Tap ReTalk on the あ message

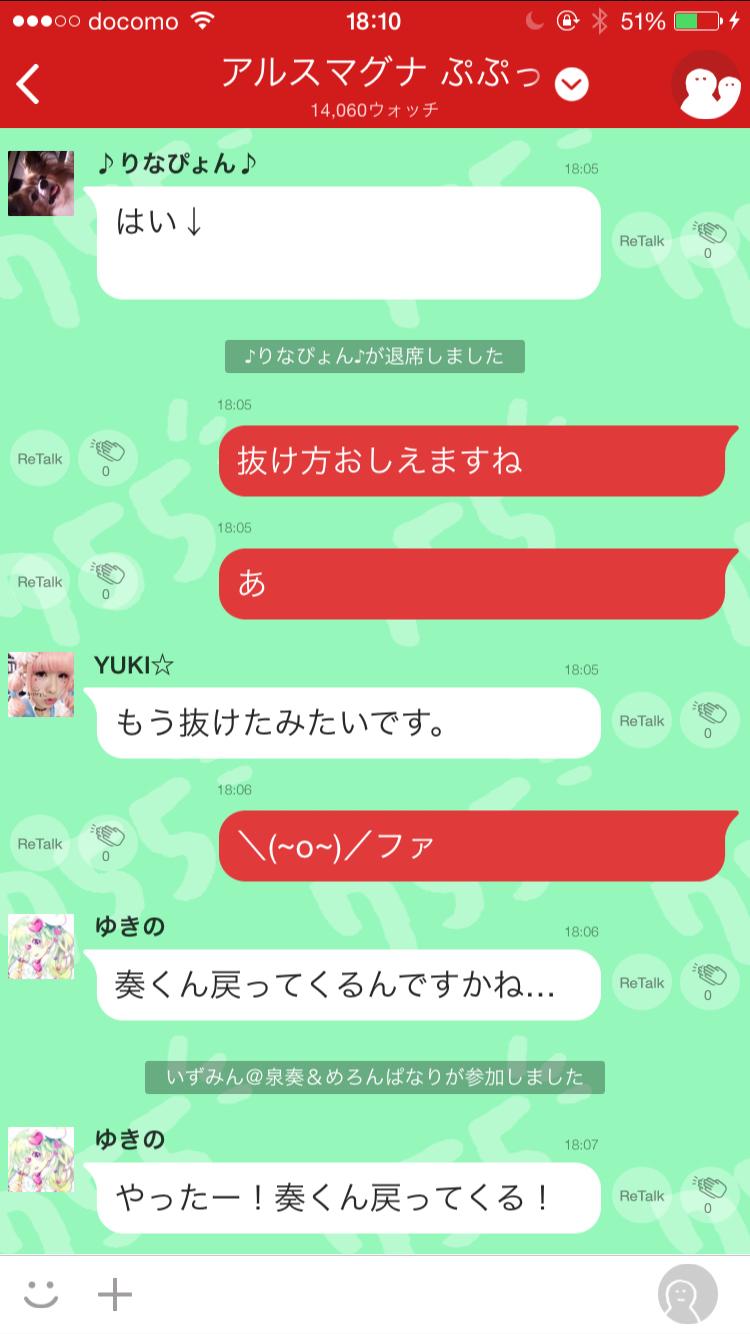point(41,582)
